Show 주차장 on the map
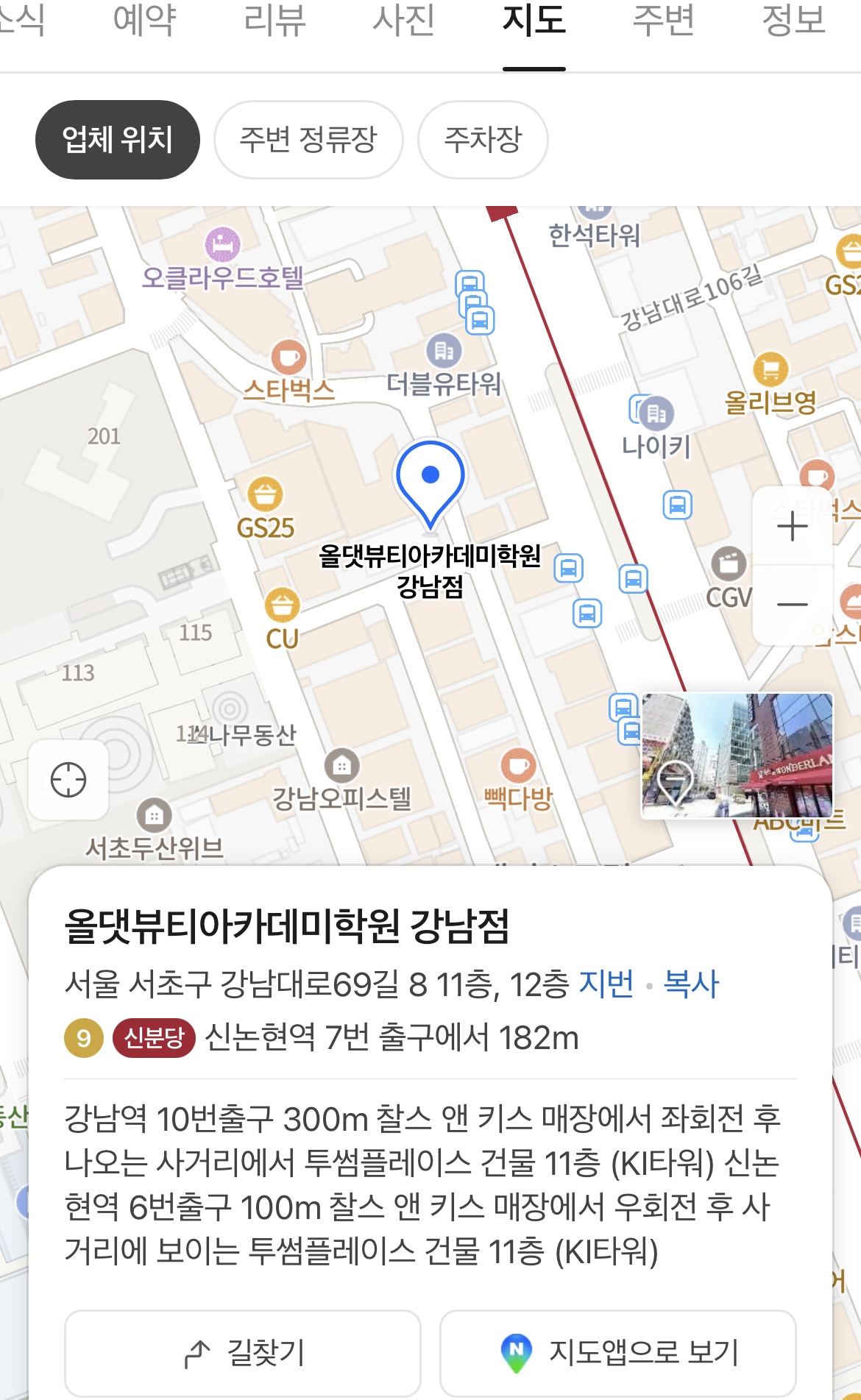The width and height of the screenshot is (861, 1400). 483,140
